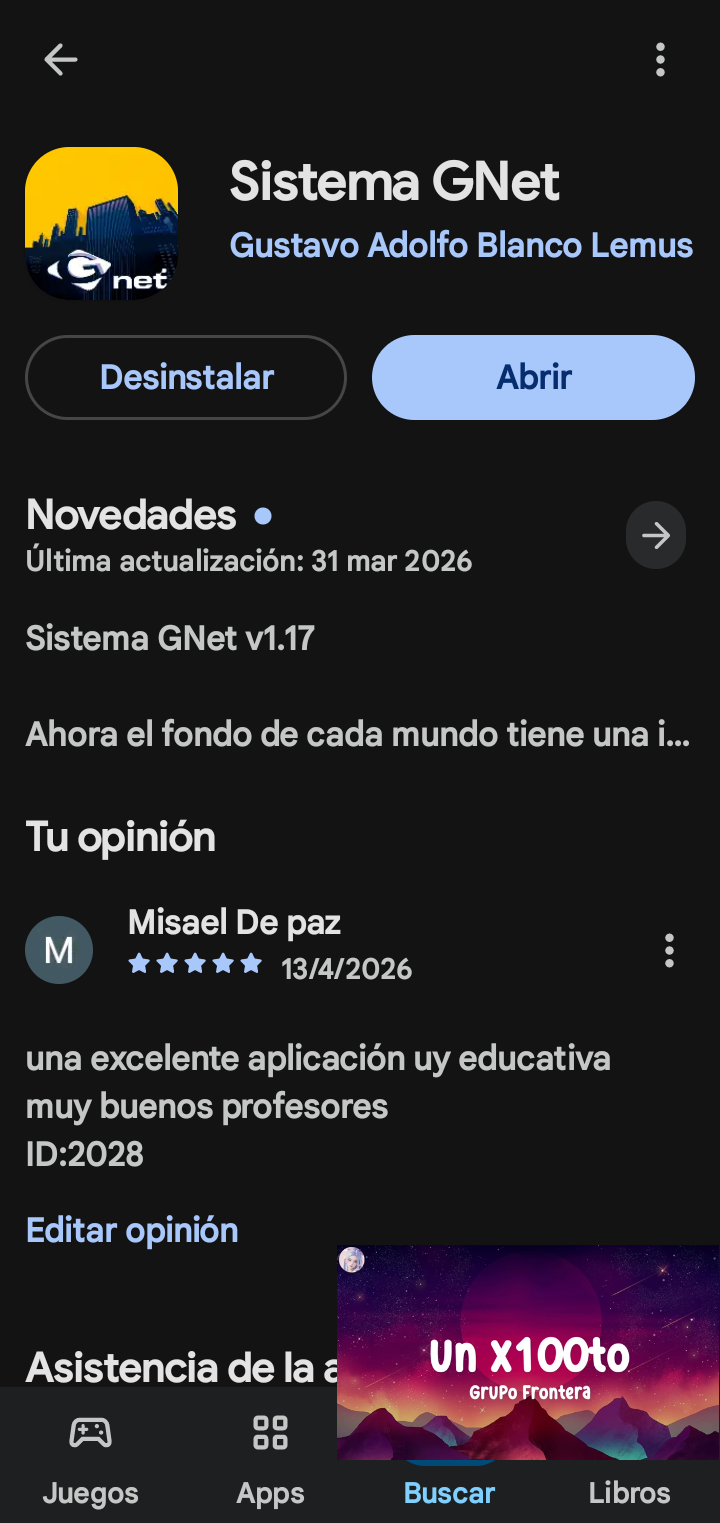Image resolution: width=720 pixels, height=1523 pixels.
Task: Open developer Gustavo Adolfo Blanco Lemus page
Action: [461, 245]
